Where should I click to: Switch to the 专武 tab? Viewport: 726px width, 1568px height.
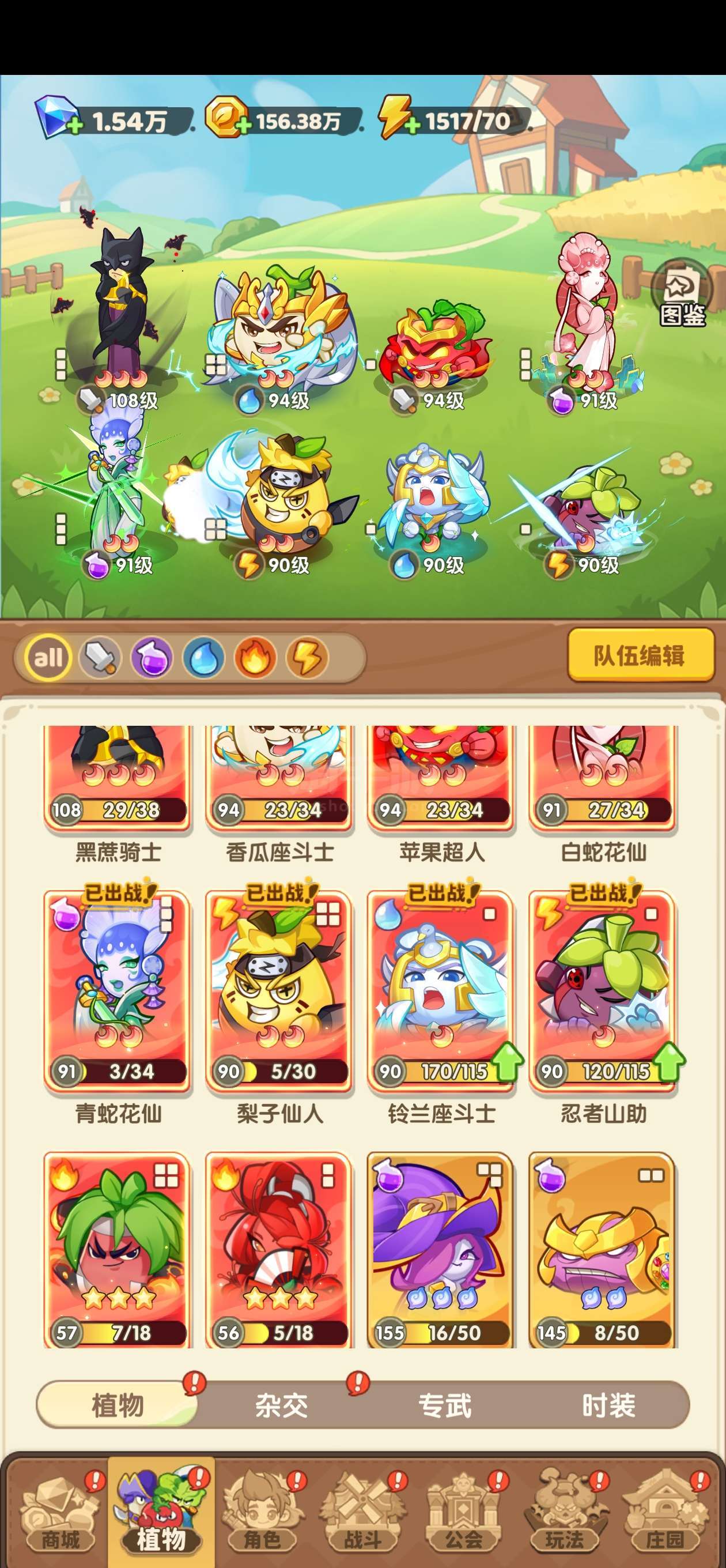[x=445, y=1405]
